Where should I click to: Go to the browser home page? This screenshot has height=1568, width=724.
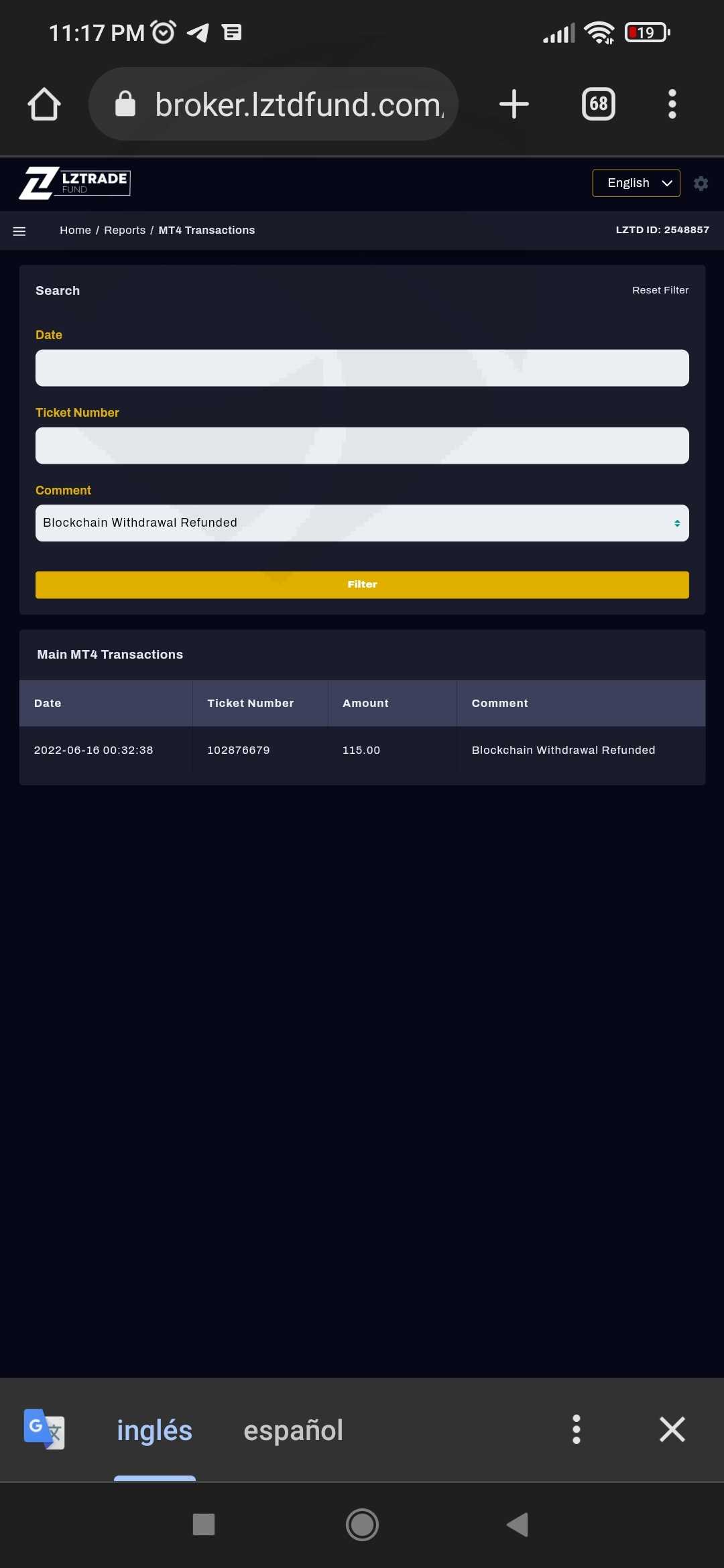coord(44,104)
